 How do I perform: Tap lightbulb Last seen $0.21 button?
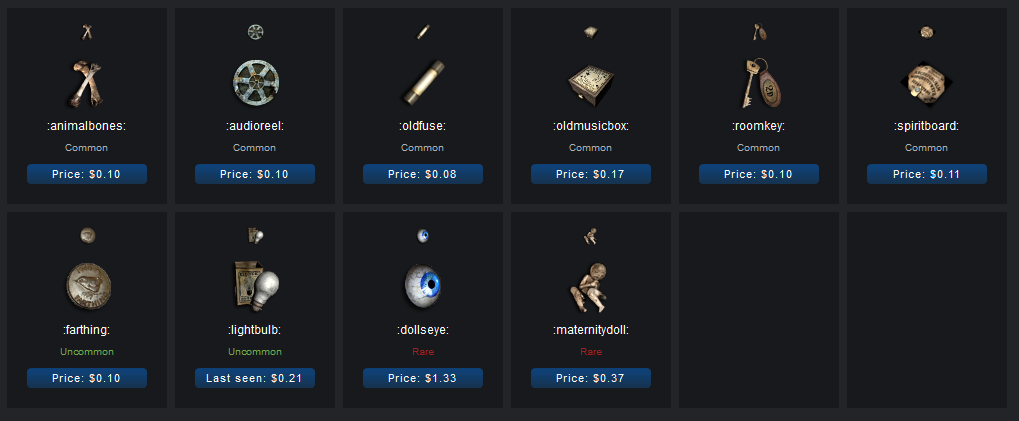tap(255, 378)
